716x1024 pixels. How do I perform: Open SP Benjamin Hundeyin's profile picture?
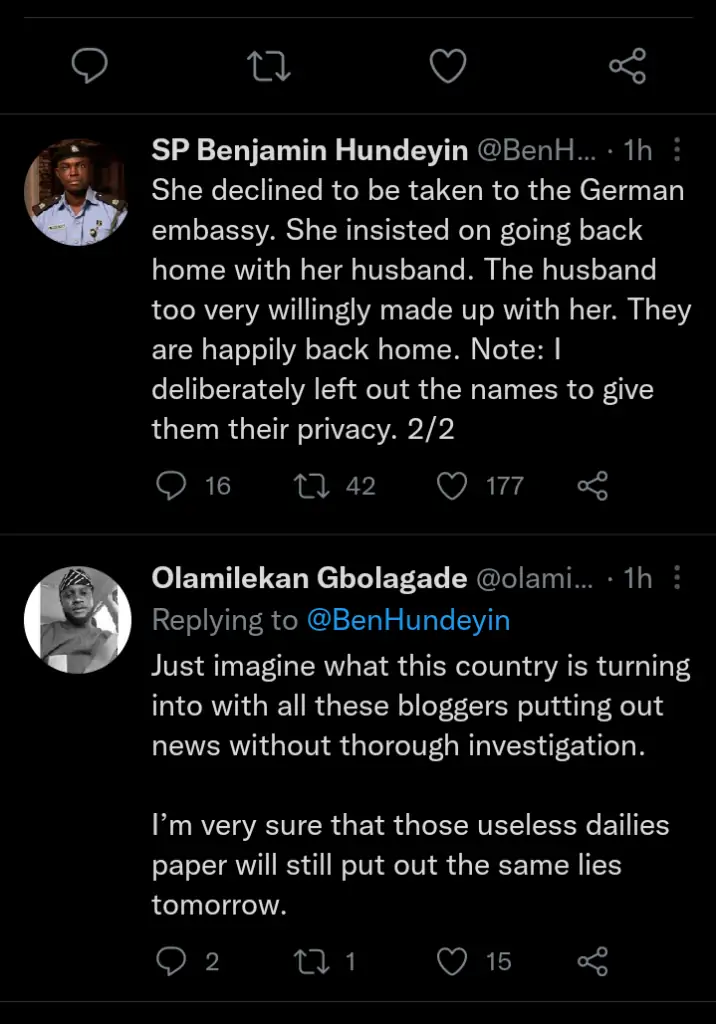click(76, 192)
